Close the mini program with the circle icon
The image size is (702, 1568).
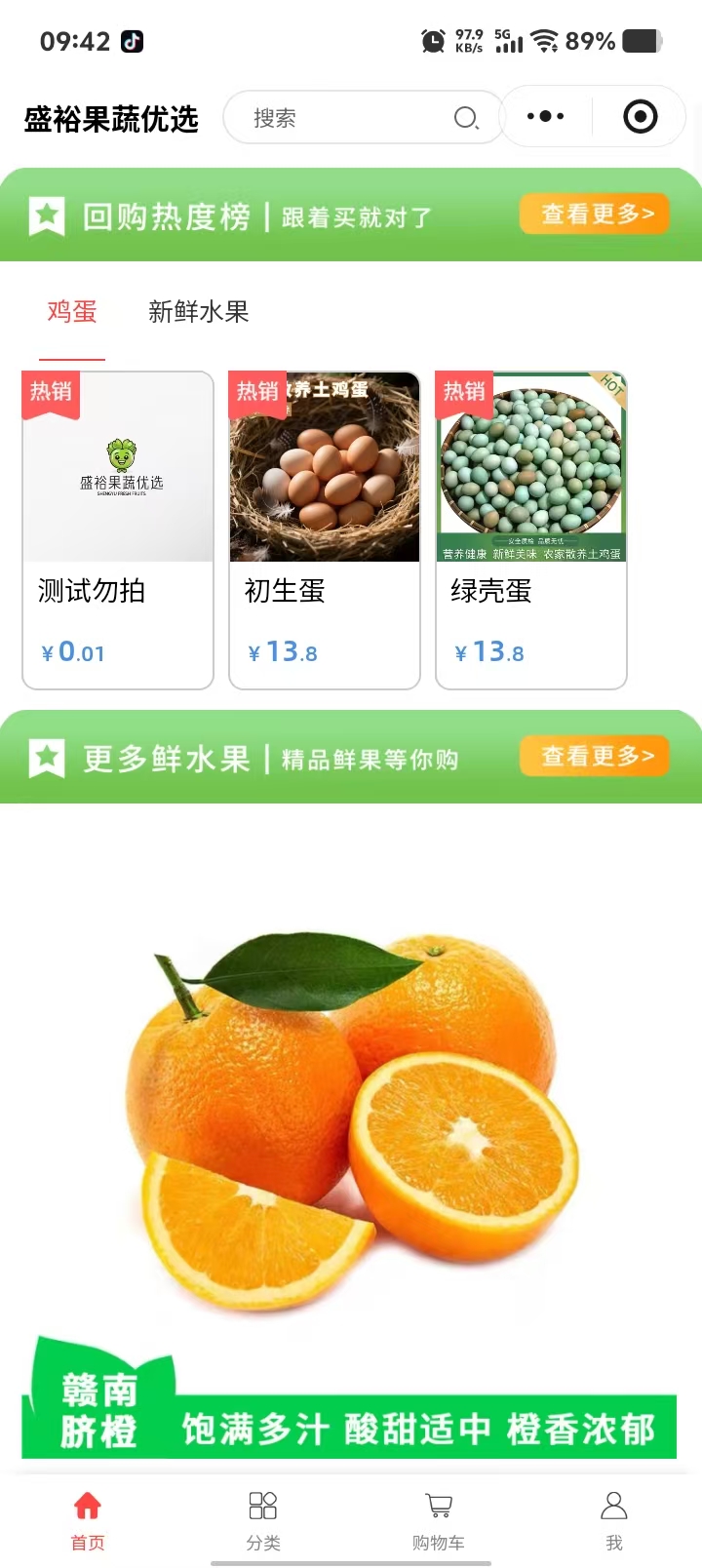click(x=640, y=117)
